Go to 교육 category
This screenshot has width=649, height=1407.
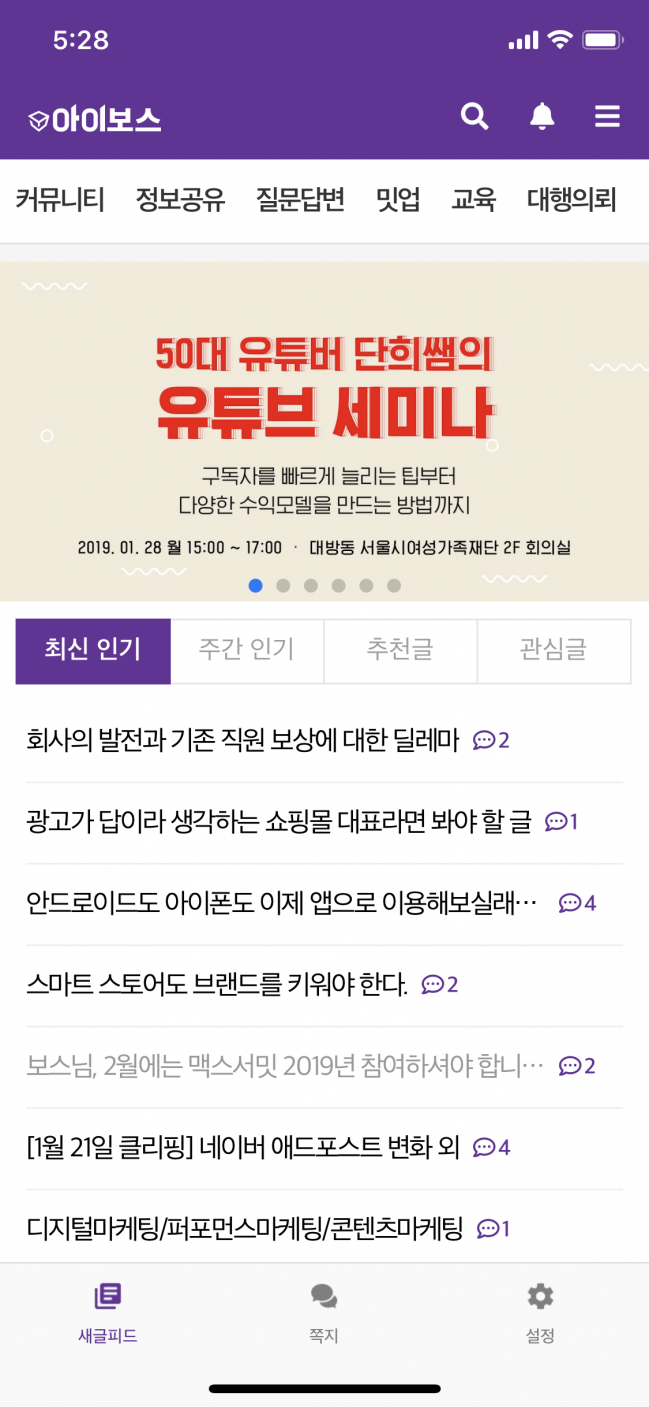pos(474,200)
